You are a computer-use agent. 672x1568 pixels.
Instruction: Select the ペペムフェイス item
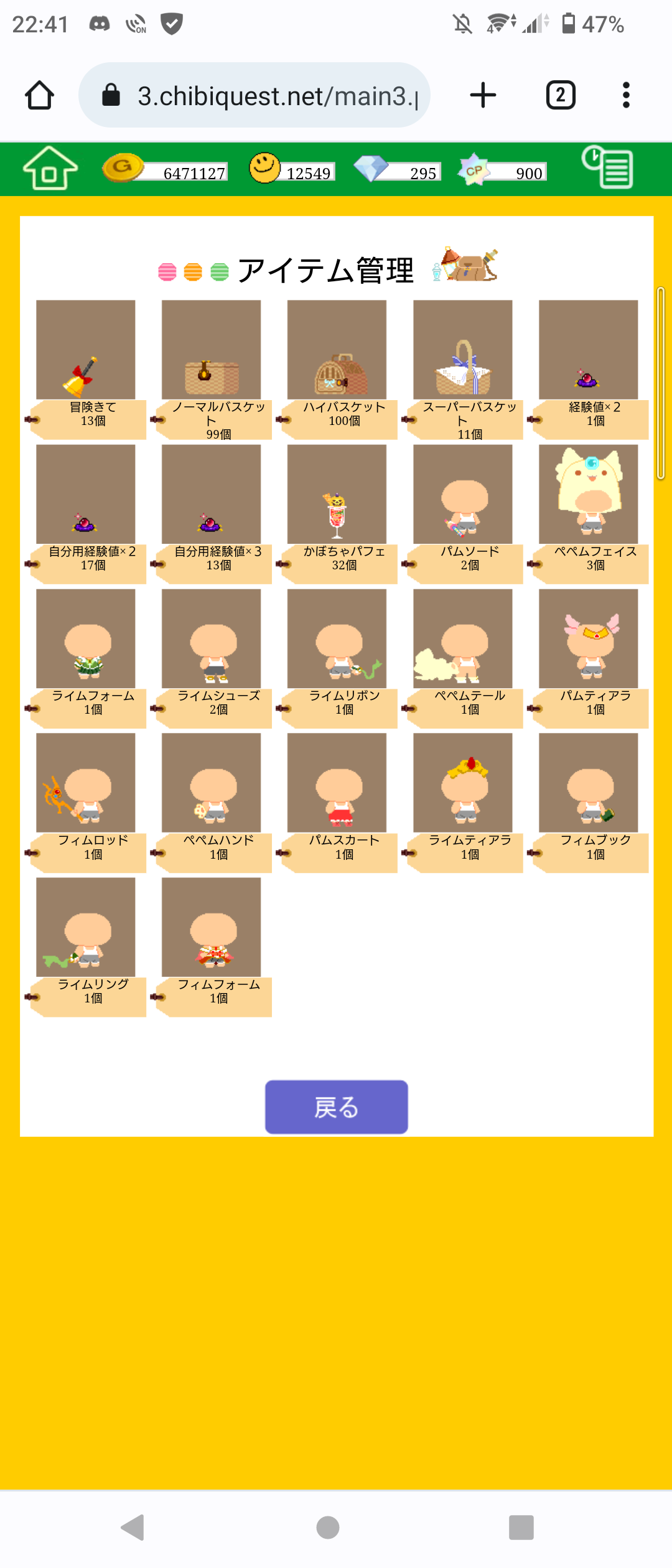click(x=588, y=495)
